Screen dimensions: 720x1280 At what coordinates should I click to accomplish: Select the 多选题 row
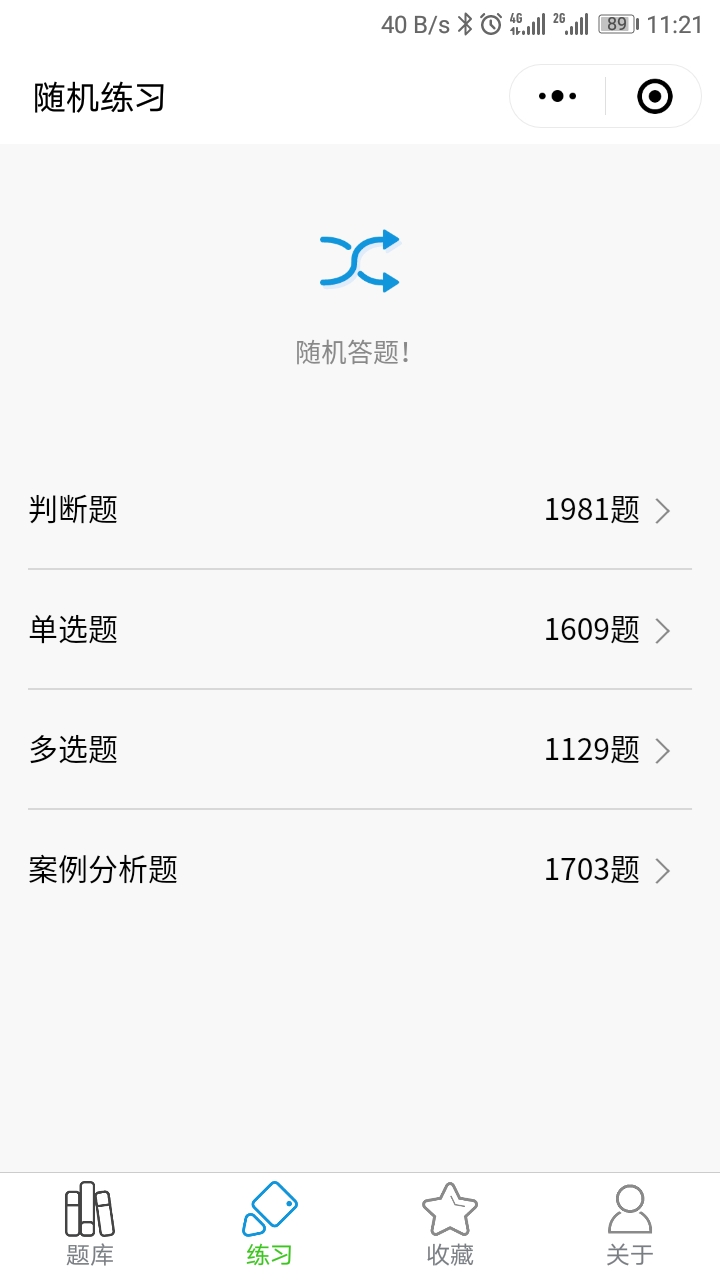click(360, 750)
